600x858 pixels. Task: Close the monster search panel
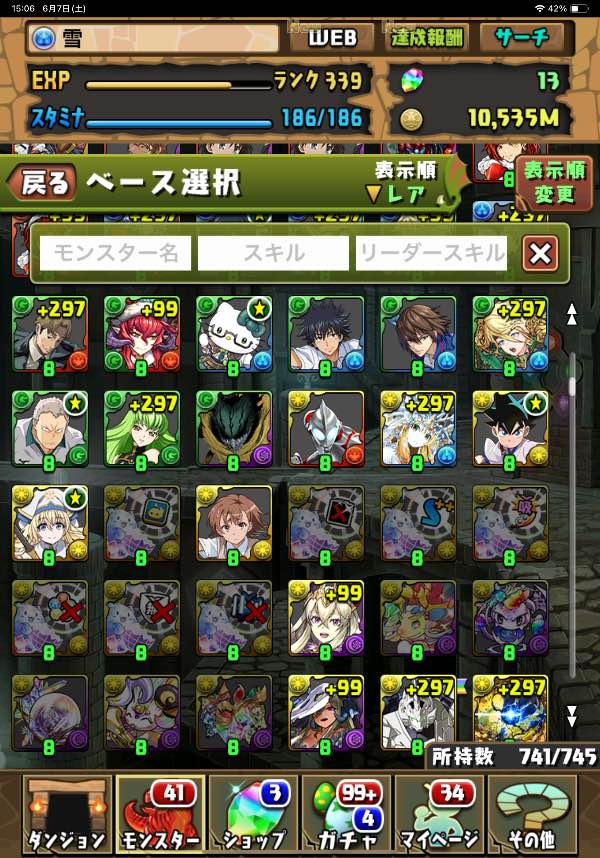[540, 254]
